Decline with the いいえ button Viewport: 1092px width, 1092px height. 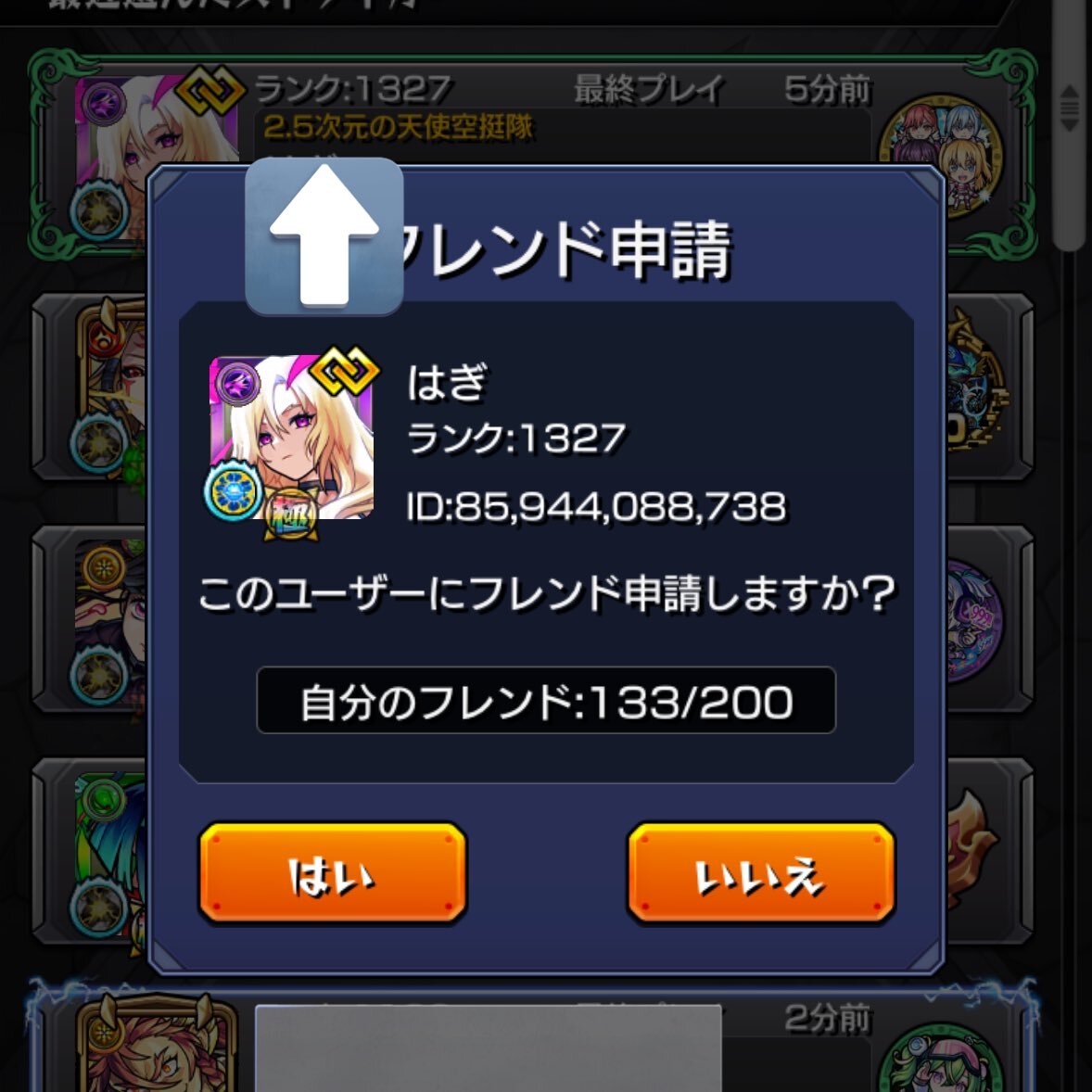click(x=761, y=872)
